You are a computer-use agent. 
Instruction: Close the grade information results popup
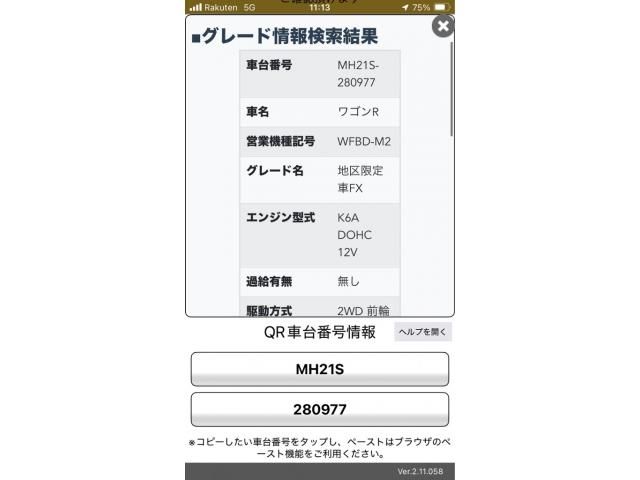(x=443, y=27)
